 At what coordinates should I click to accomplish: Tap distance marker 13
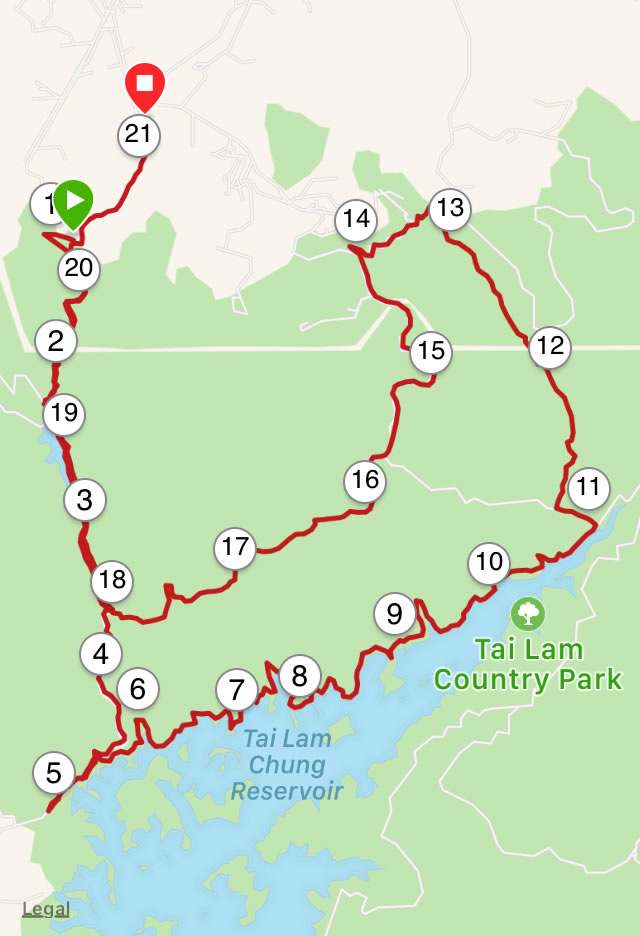[x=450, y=208]
